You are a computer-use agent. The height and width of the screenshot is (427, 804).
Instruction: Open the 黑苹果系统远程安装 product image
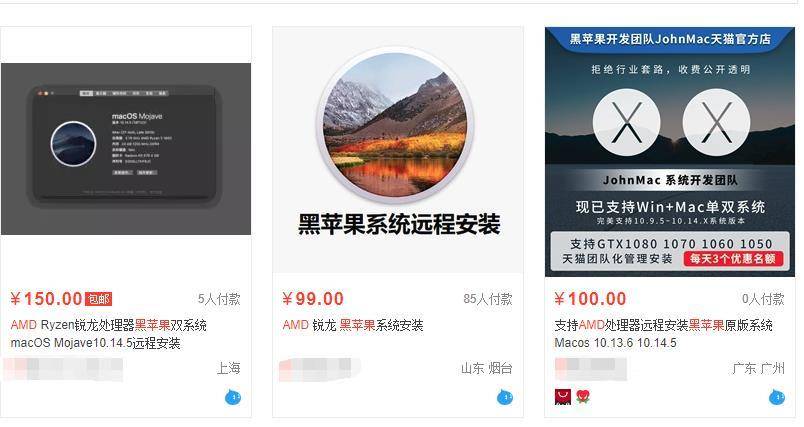[398, 150]
